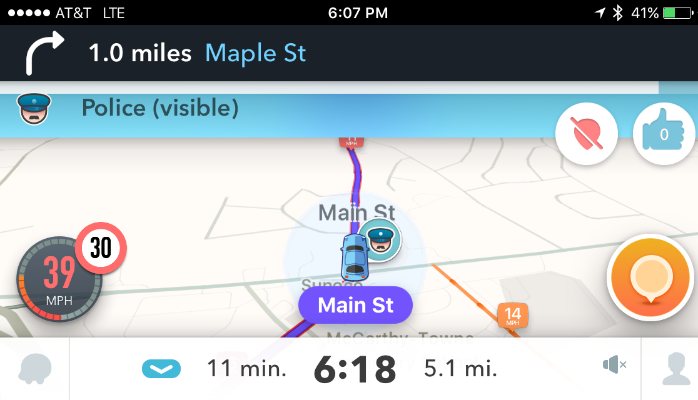Open the Police (visible) alert banner

coord(160,108)
